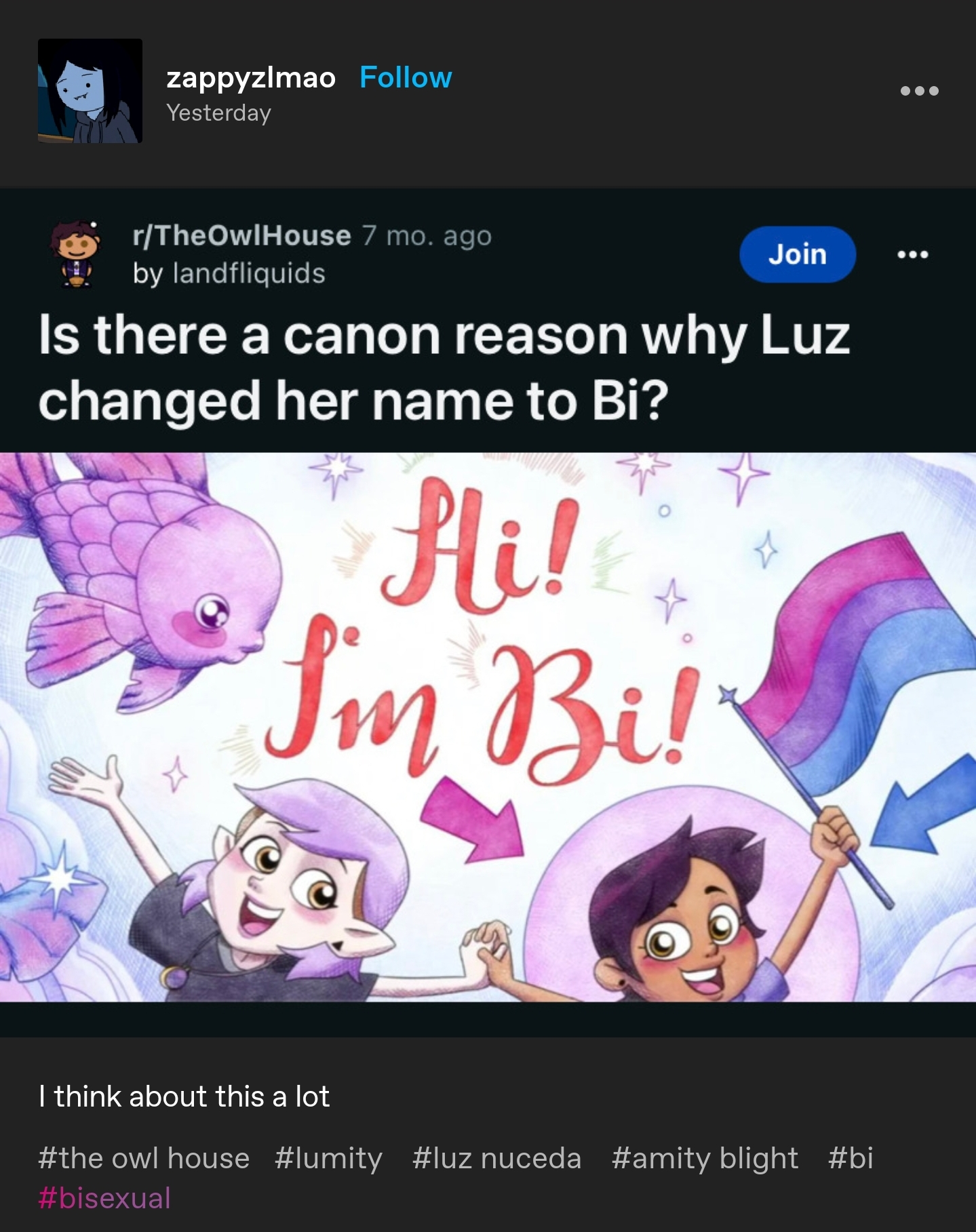
Task: Browse the #lumity tag
Action: click(x=329, y=1158)
